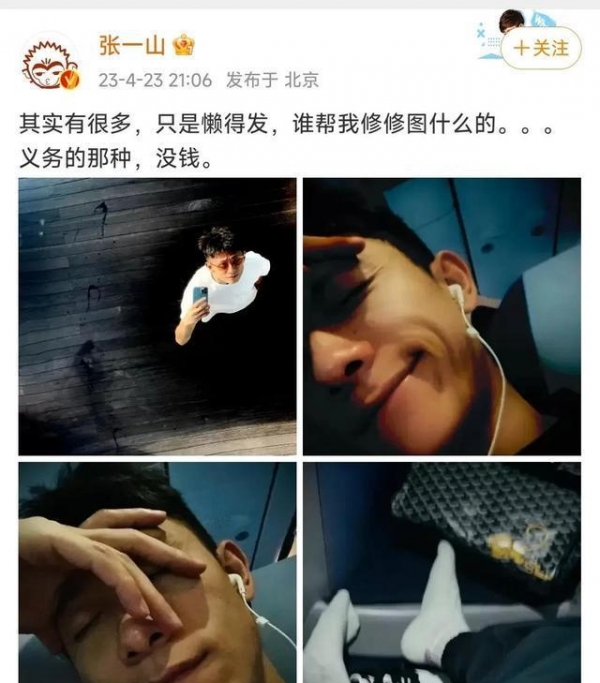Open the 张一山 username profile link
Viewport: 600px width, 683px height.
coord(131,44)
